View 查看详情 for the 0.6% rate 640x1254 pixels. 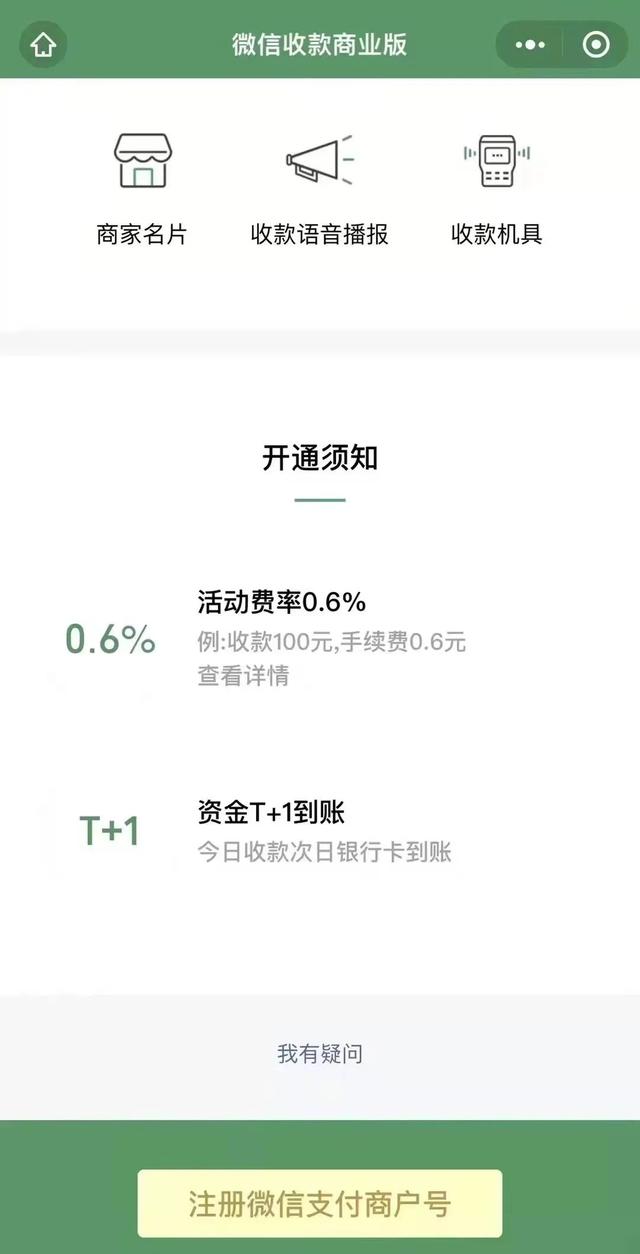click(x=243, y=676)
